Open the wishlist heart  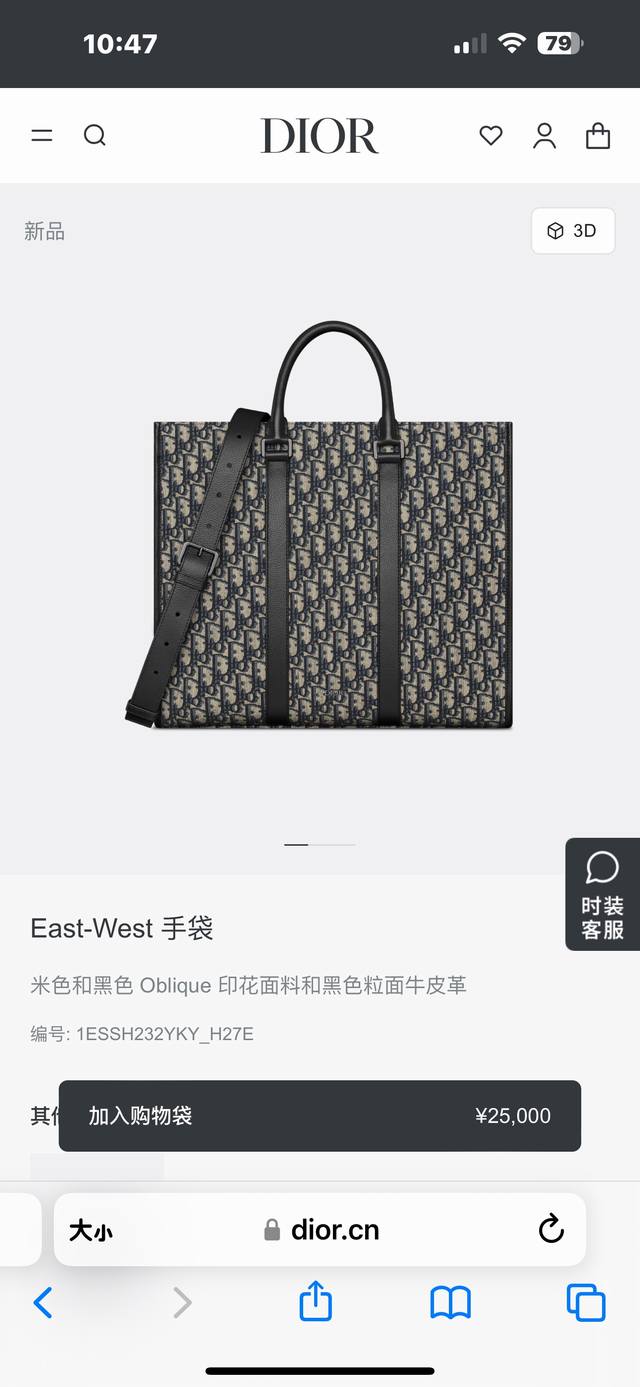point(491,135)
